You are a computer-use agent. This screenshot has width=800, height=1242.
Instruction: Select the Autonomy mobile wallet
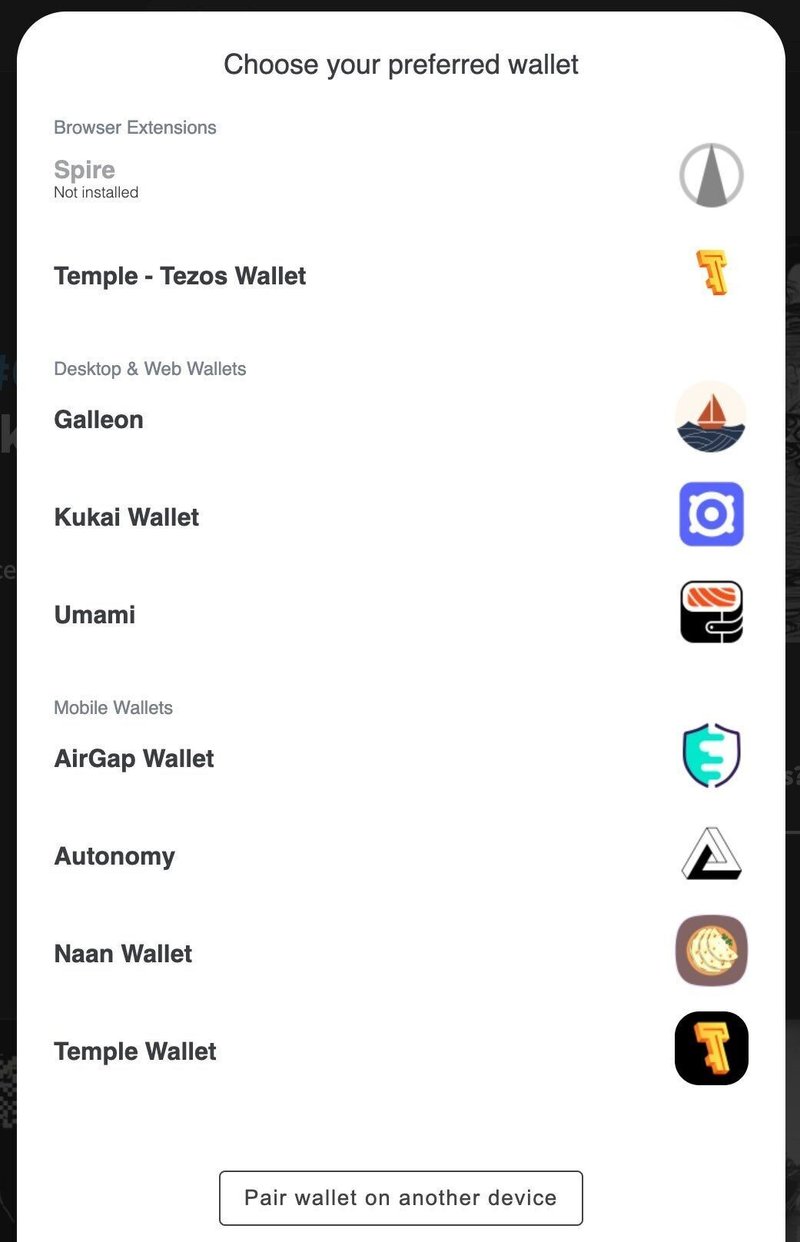pyautogui.click(x=115, y=856)
